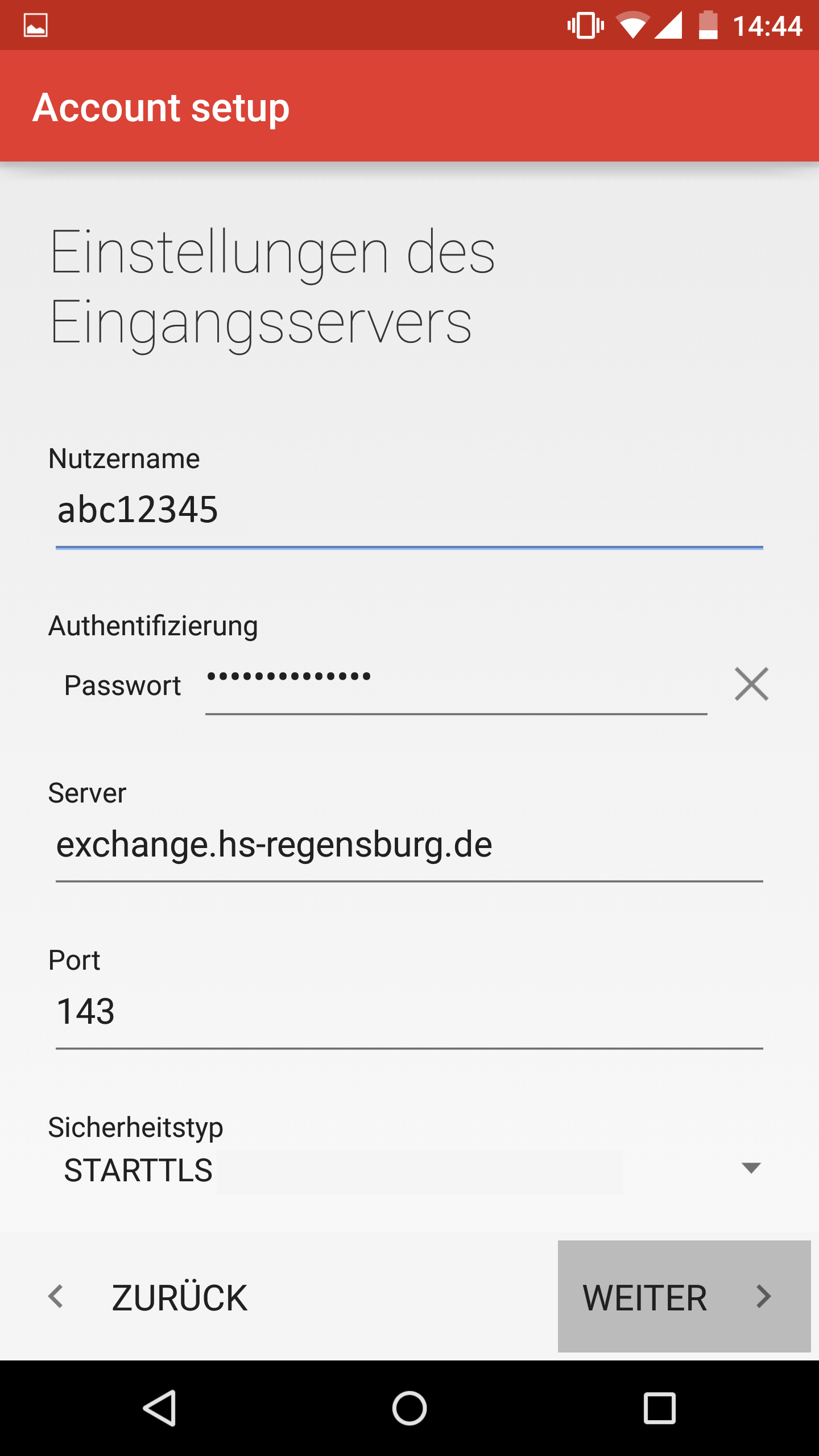The height and width of the screenshot is (1456, 819).
Task: Tap the Passwort input field
Action: 455,685
